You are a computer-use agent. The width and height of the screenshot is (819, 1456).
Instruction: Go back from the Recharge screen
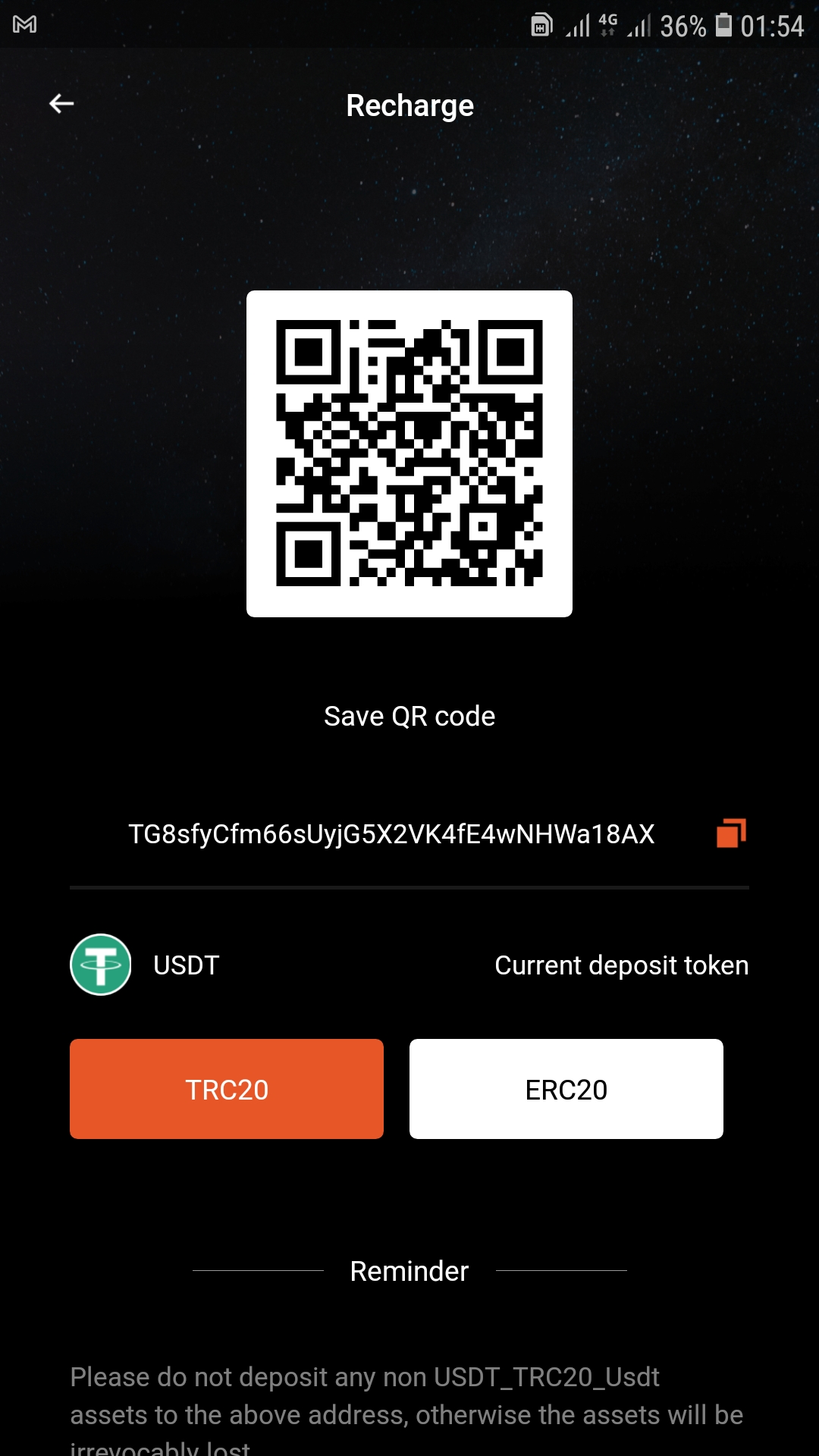click(61, 104)
